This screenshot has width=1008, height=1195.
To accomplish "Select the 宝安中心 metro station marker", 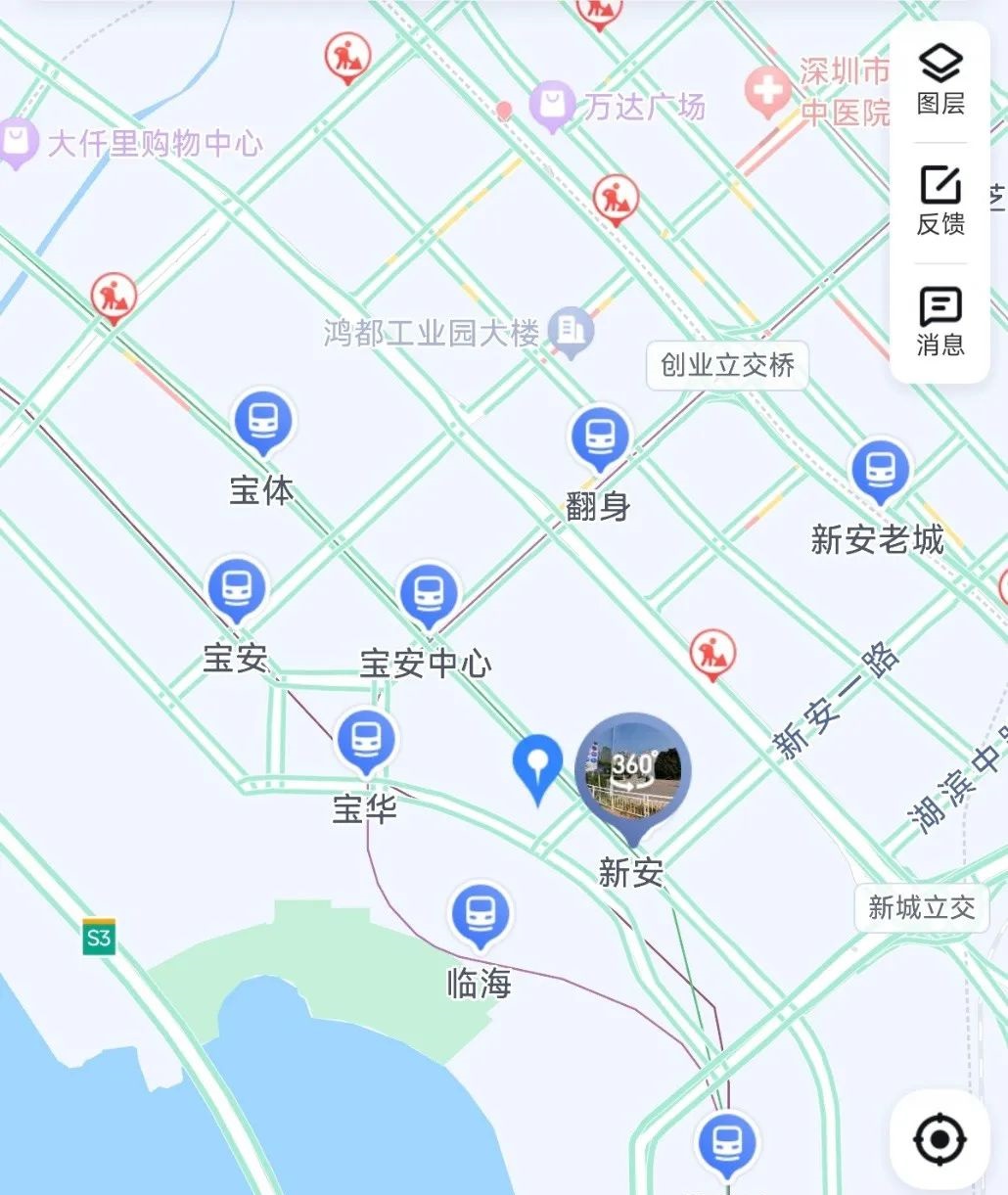I will 428,594.
